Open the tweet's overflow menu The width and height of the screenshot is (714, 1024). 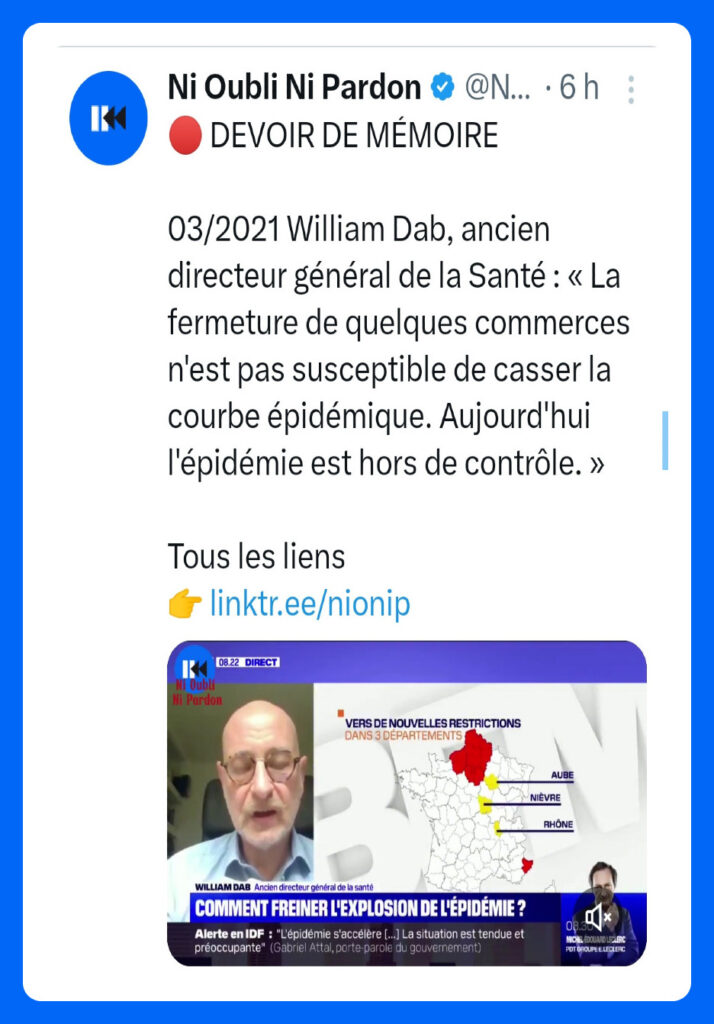631,89
